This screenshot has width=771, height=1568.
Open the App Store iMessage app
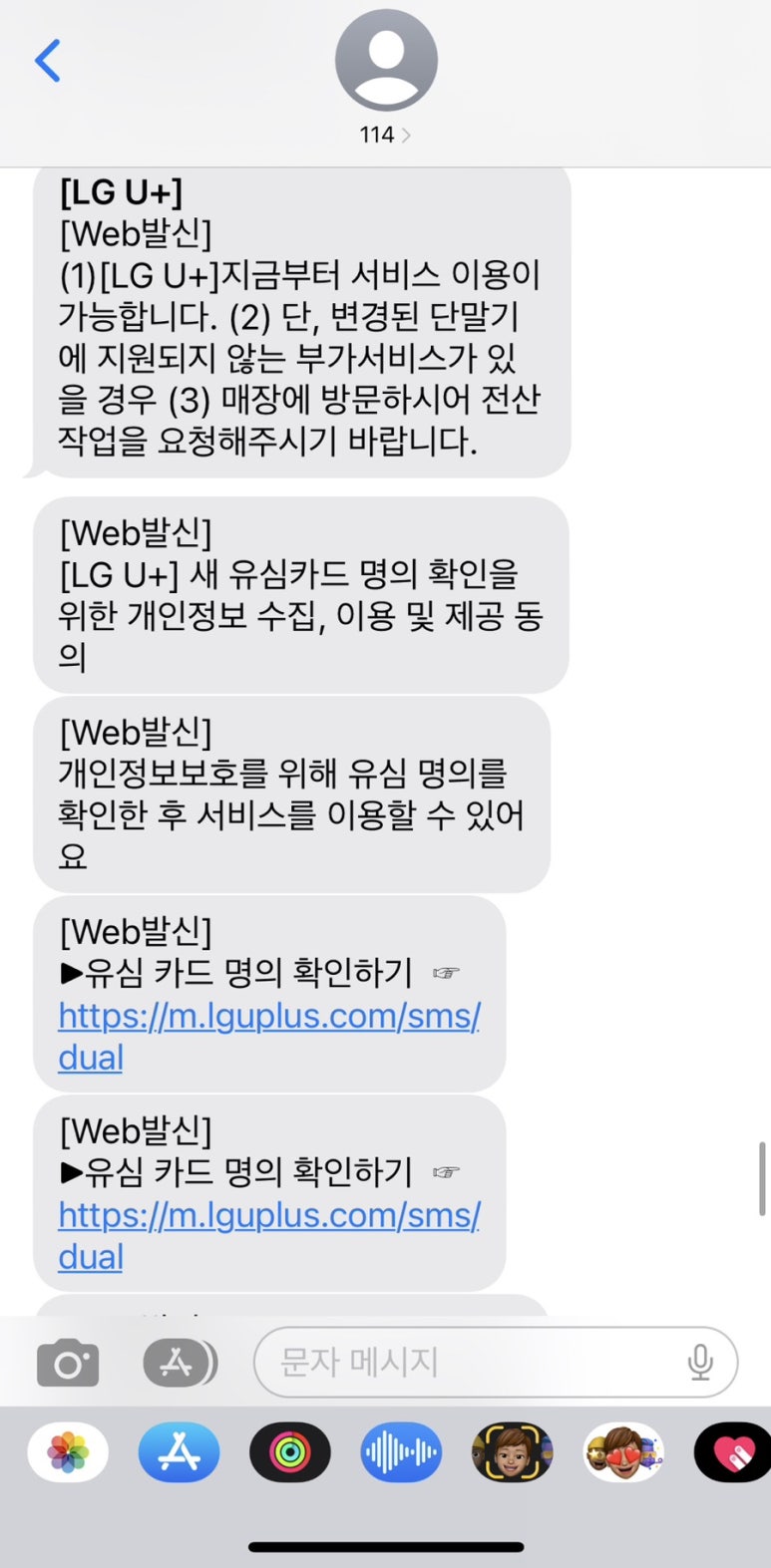coord(179,1453)
